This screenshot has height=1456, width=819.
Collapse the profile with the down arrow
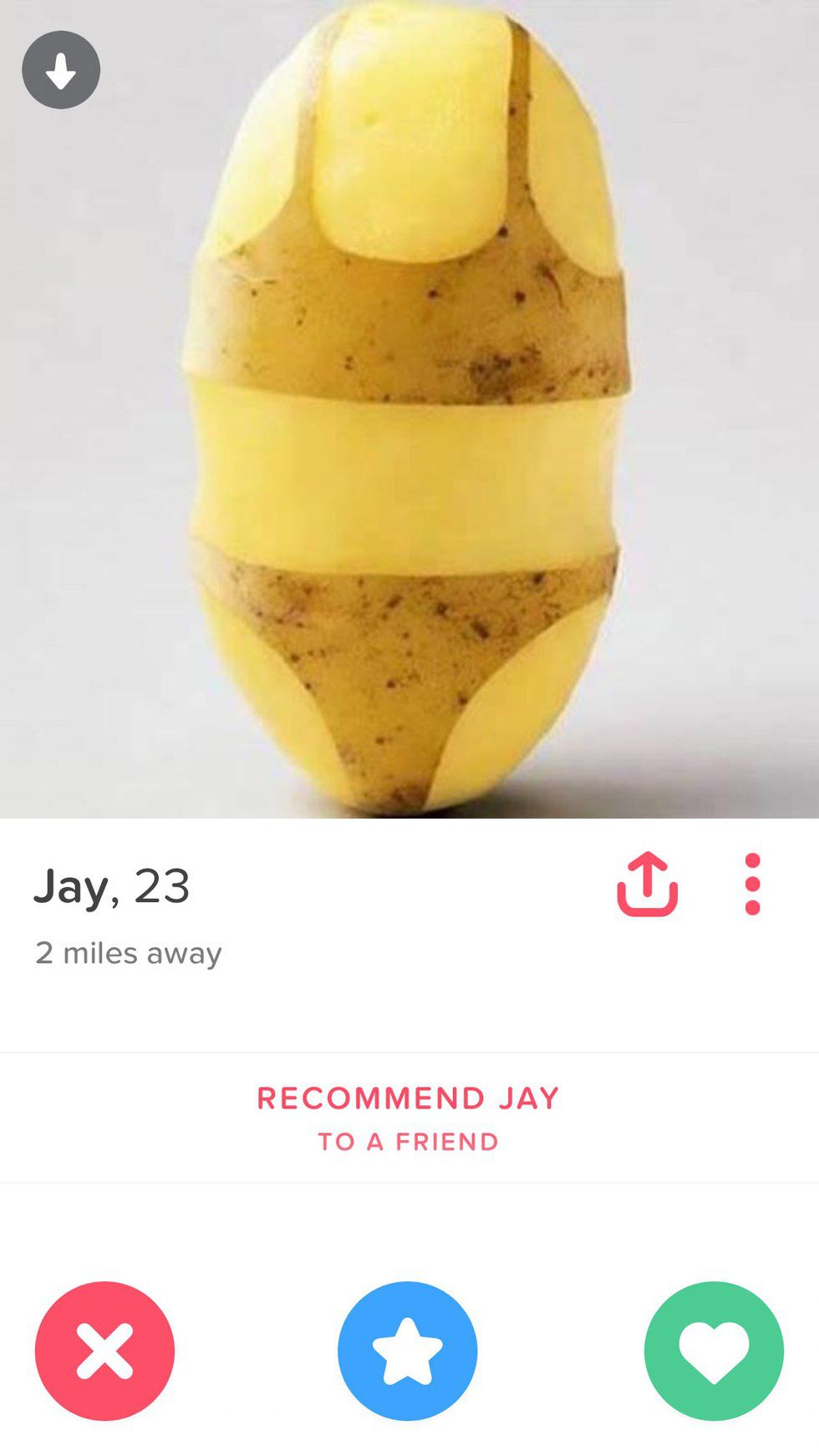61,70
